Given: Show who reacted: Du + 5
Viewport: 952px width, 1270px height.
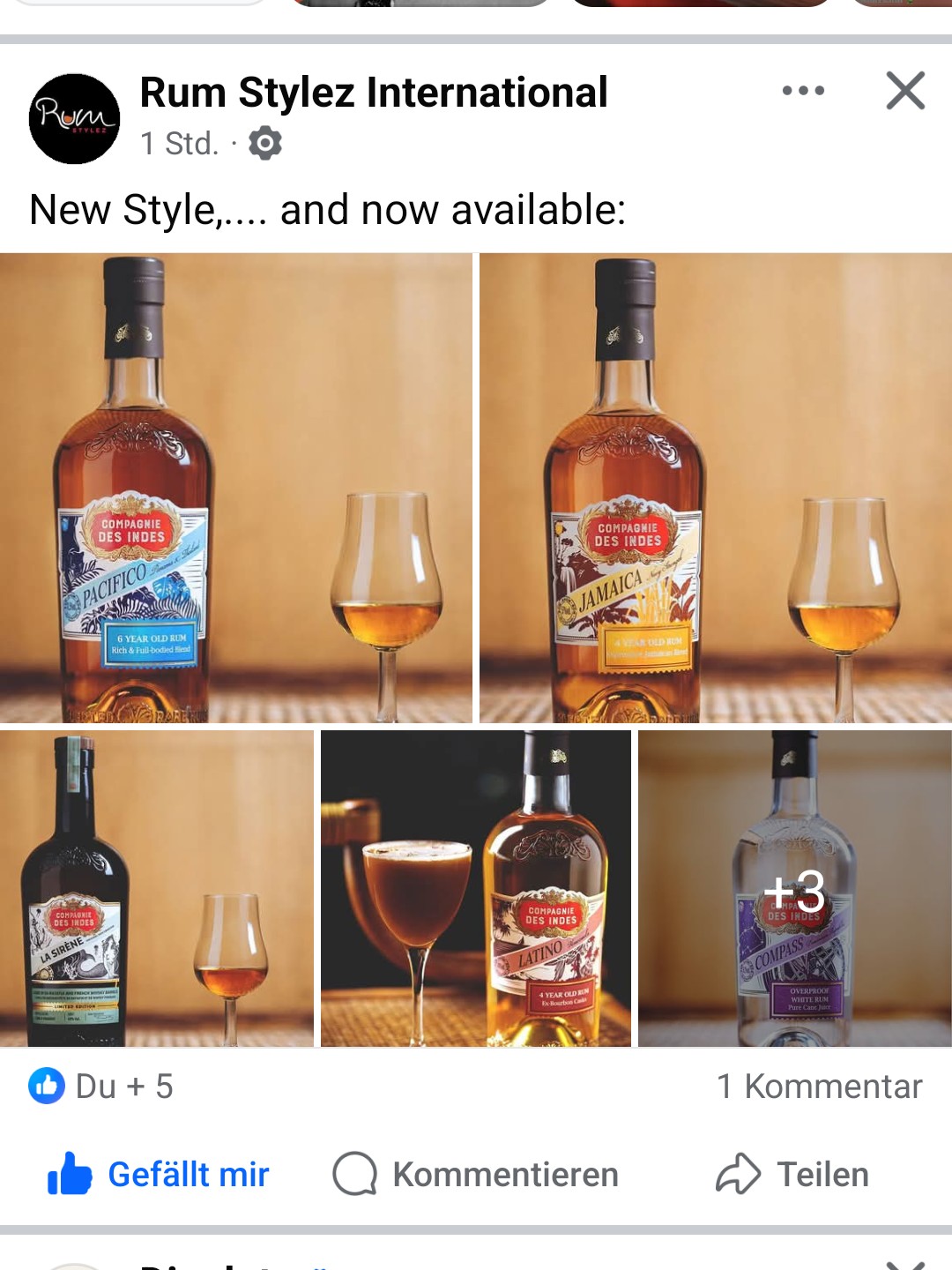Looking at the screenshot, I should (101, 1087).
